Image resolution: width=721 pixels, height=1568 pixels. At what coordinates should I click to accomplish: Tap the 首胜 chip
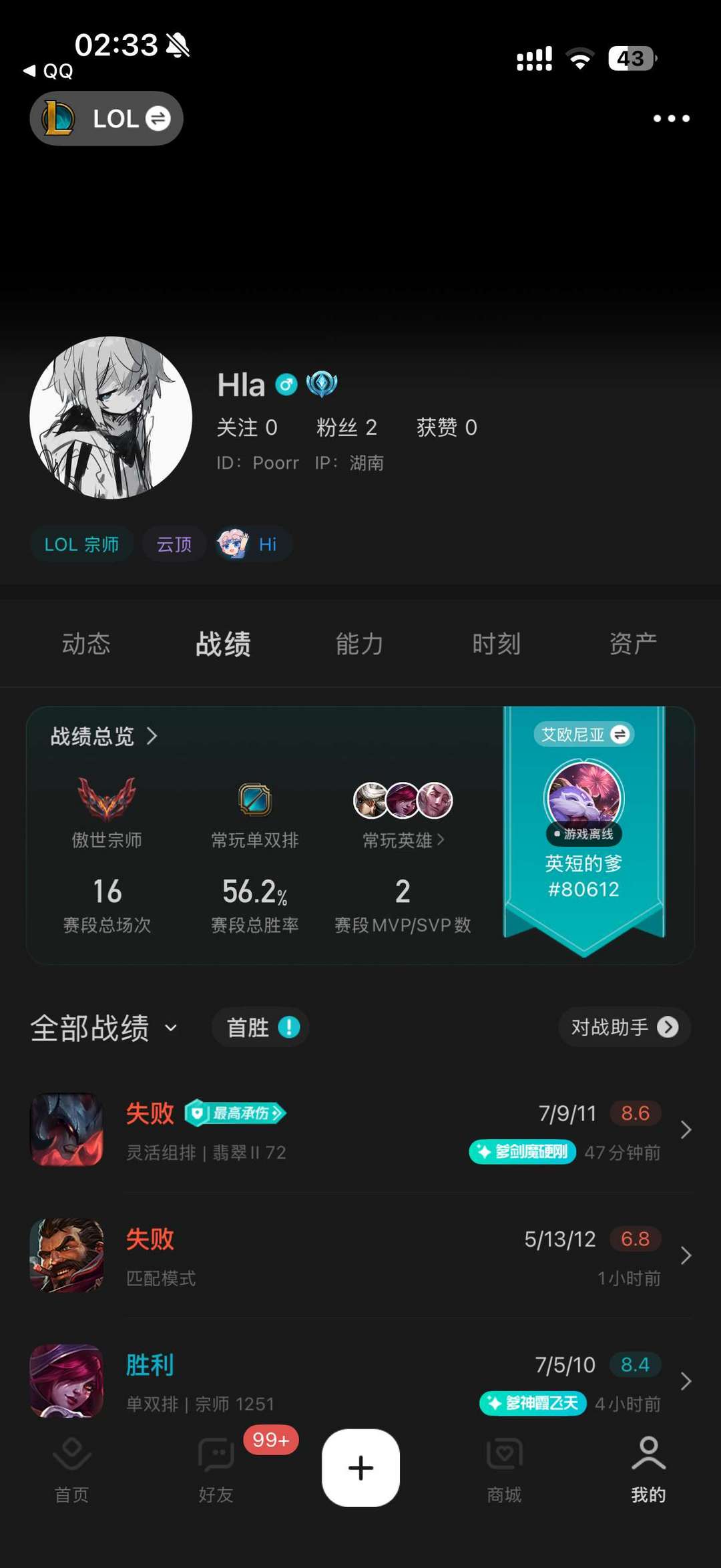click(261, 1027)
